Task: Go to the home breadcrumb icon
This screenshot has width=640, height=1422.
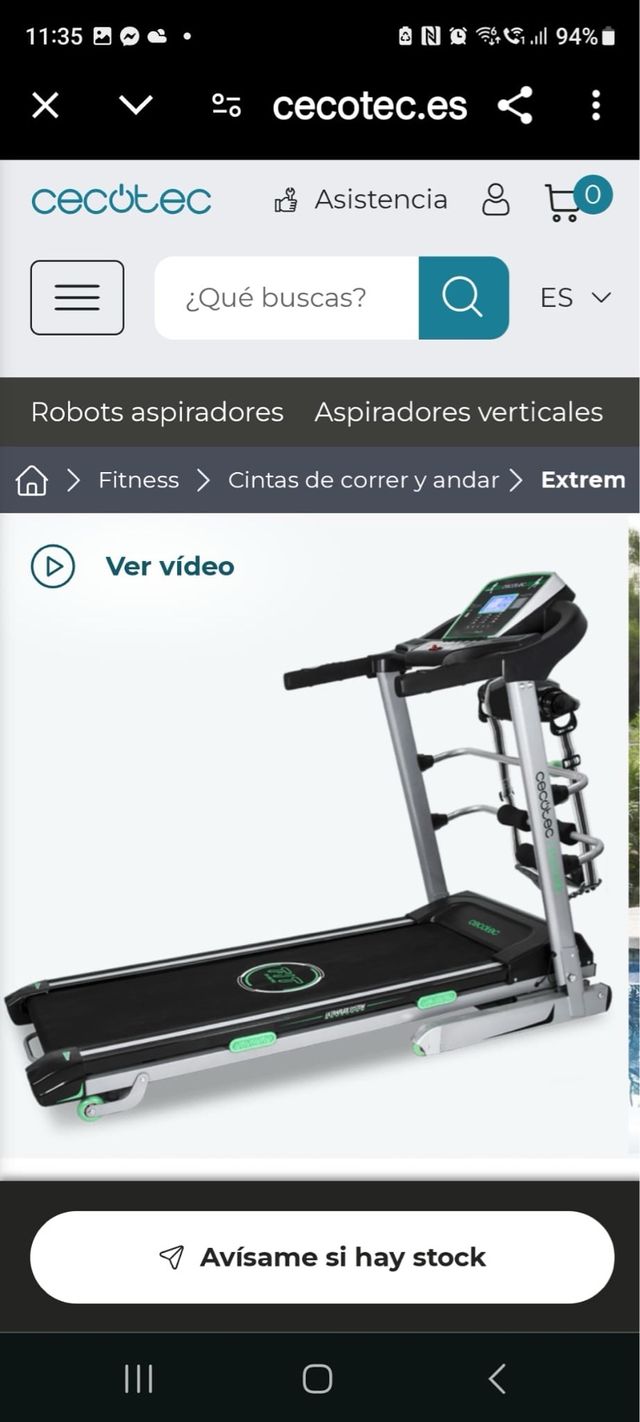Action: (x=32, y=480)
